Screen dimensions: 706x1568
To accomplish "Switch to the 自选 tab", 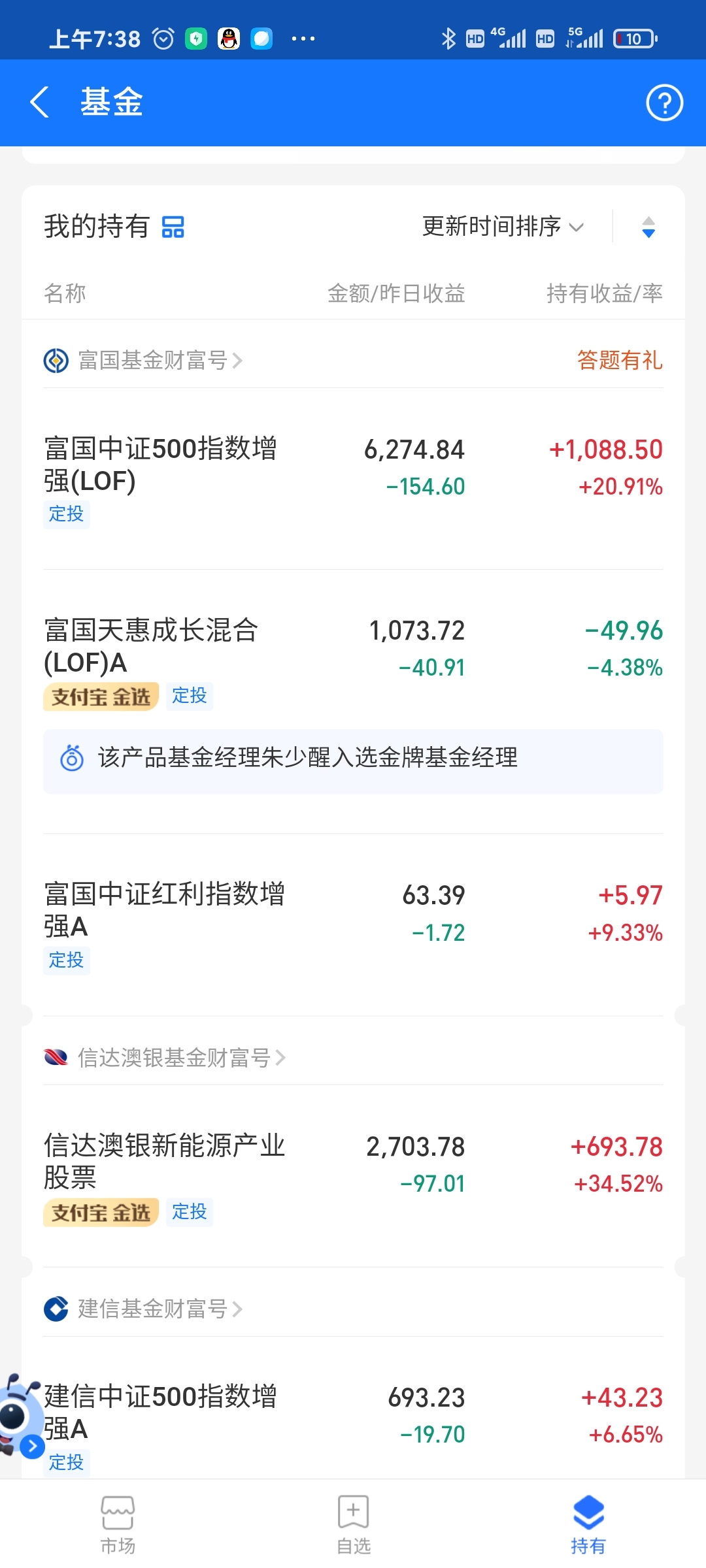I will coord(353,1524).
